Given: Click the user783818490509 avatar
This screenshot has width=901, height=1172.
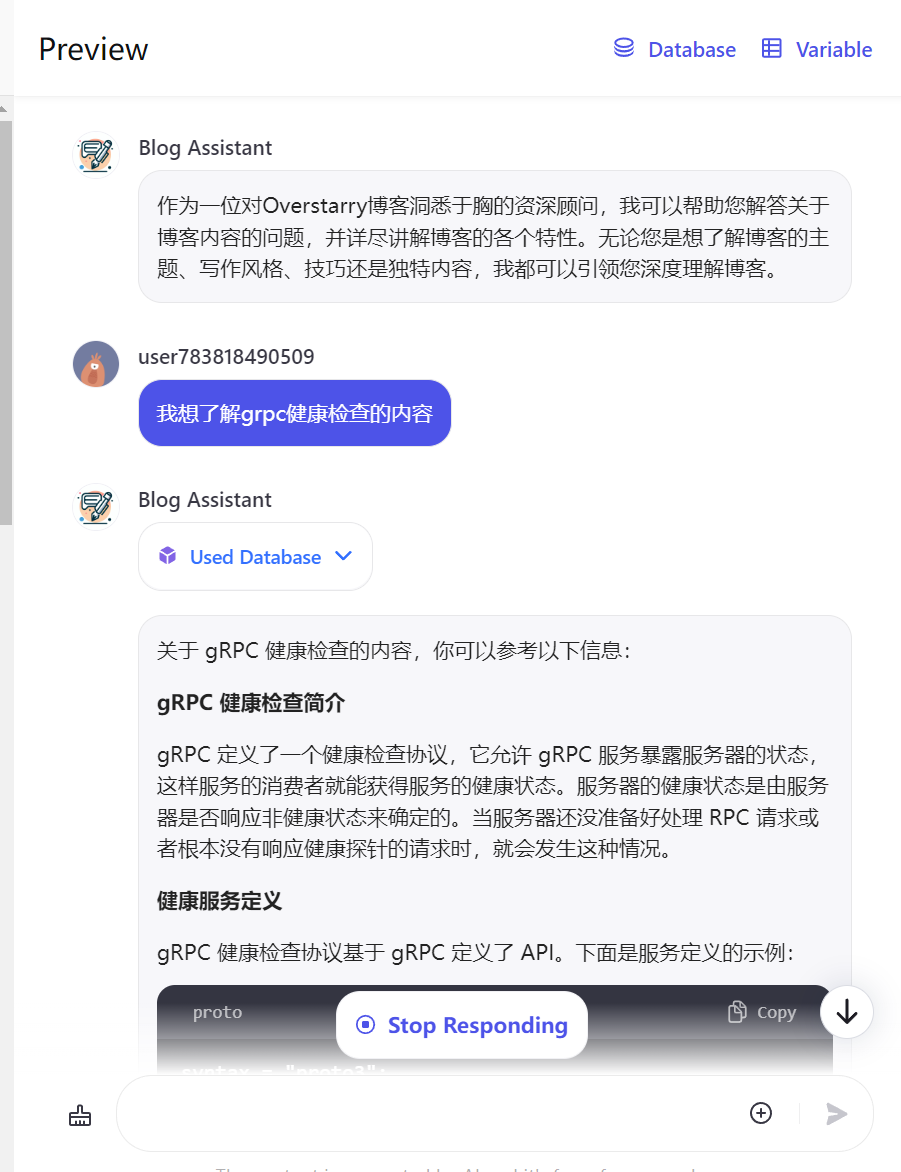Looking at the screenshot, I should pos(95,363).
